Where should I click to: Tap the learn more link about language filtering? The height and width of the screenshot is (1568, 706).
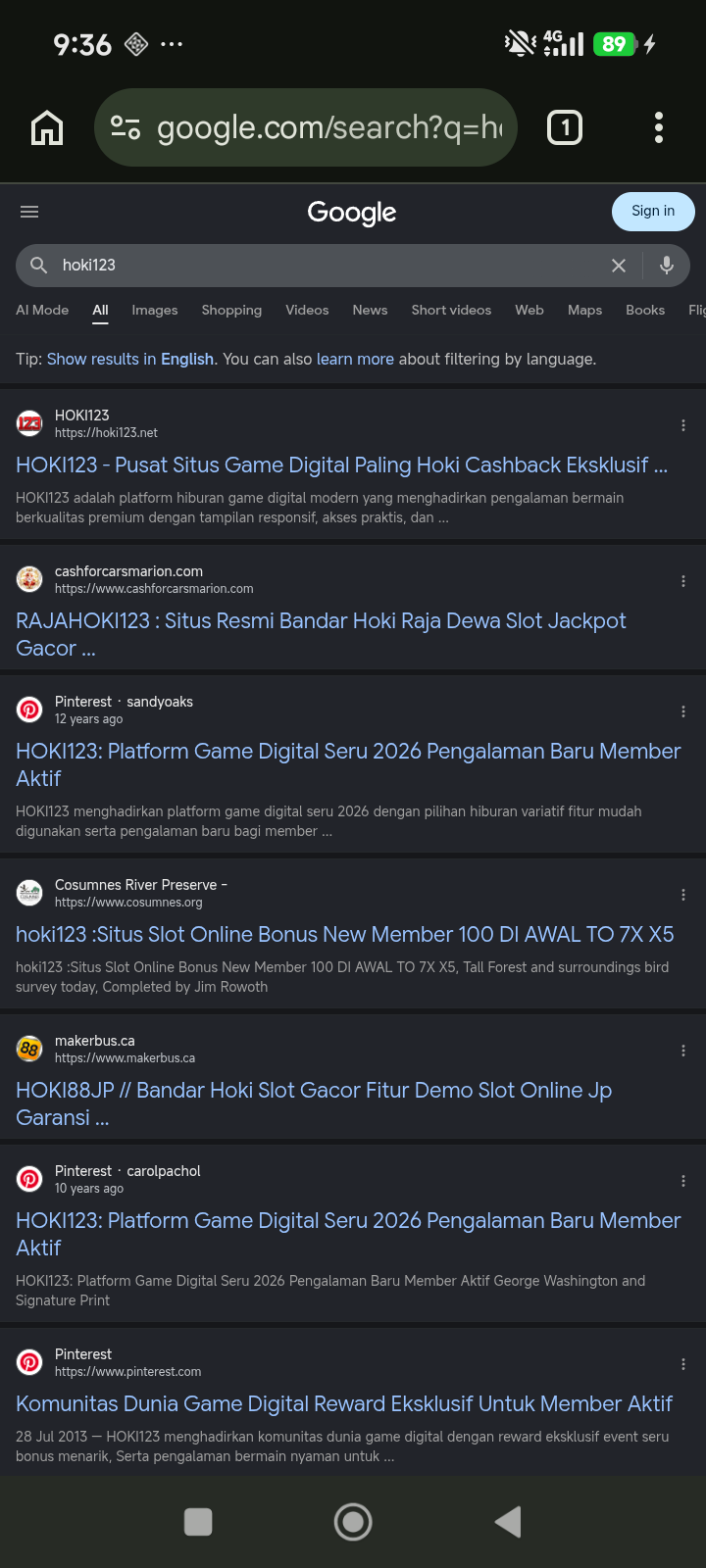pos(355,359)
